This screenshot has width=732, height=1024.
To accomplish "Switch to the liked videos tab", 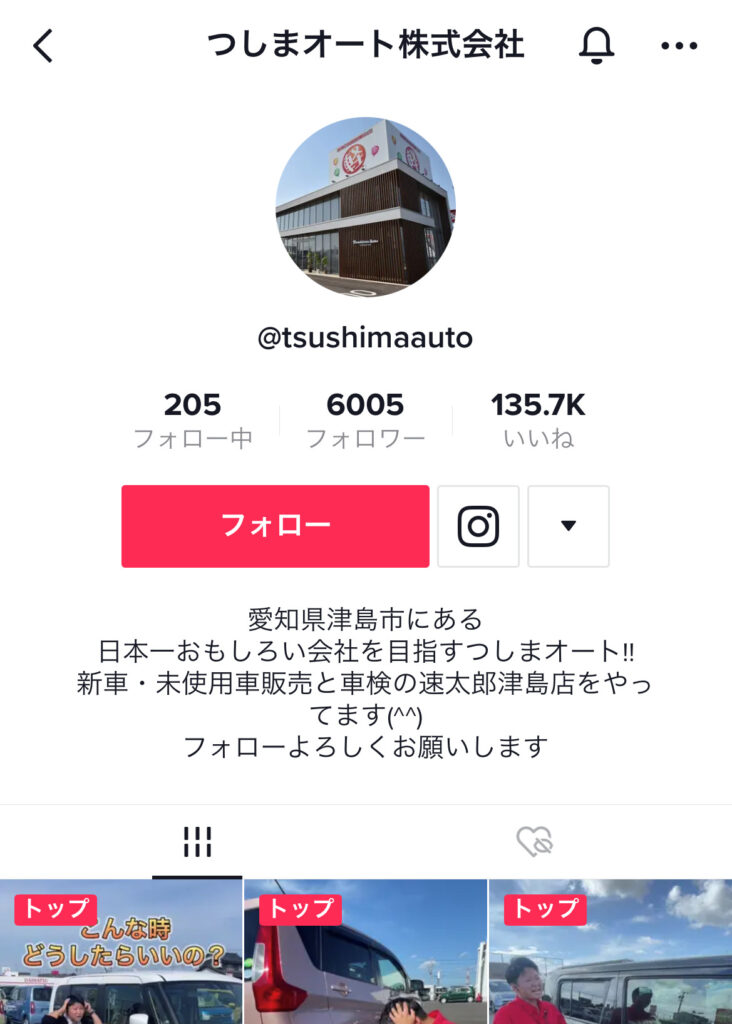I will (535, 843).
